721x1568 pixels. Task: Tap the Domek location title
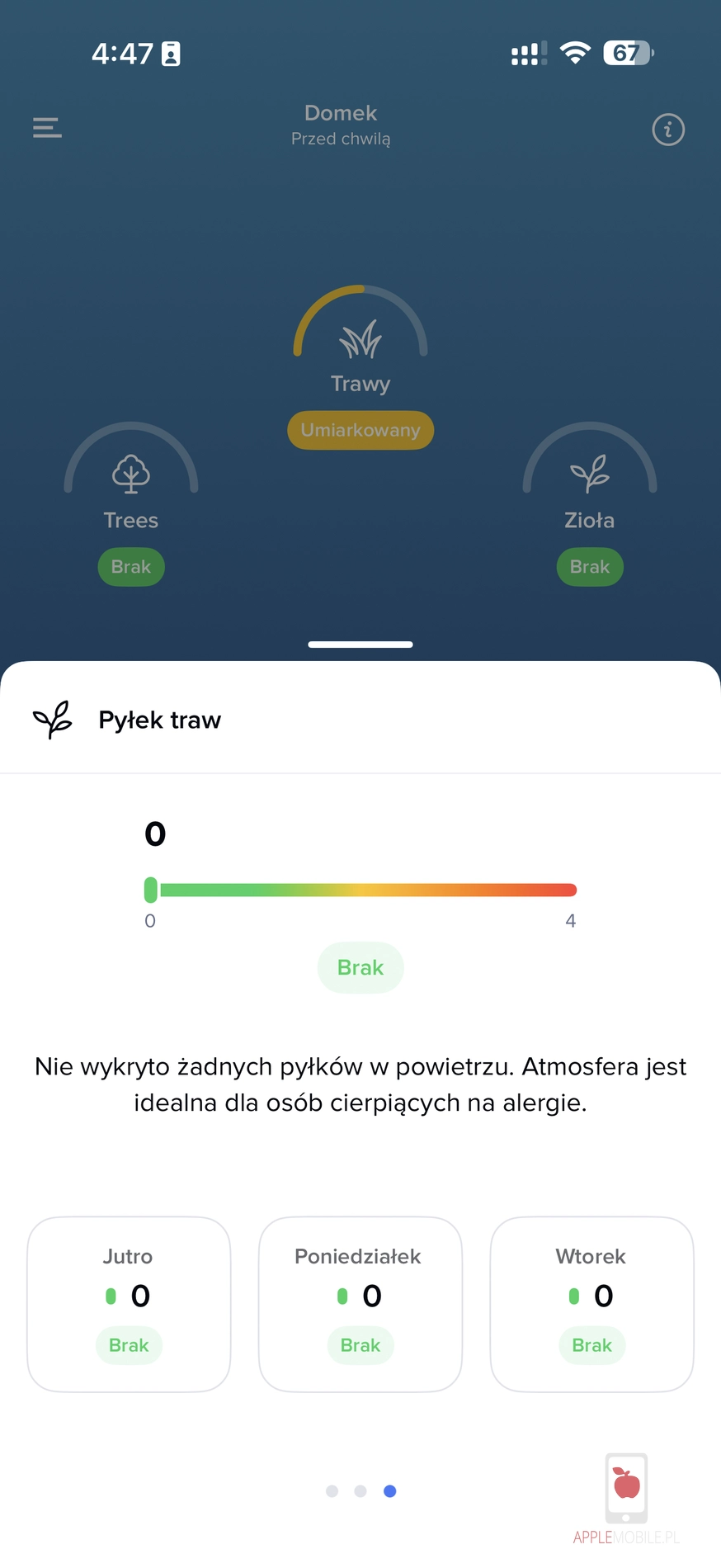pos(341,113)
